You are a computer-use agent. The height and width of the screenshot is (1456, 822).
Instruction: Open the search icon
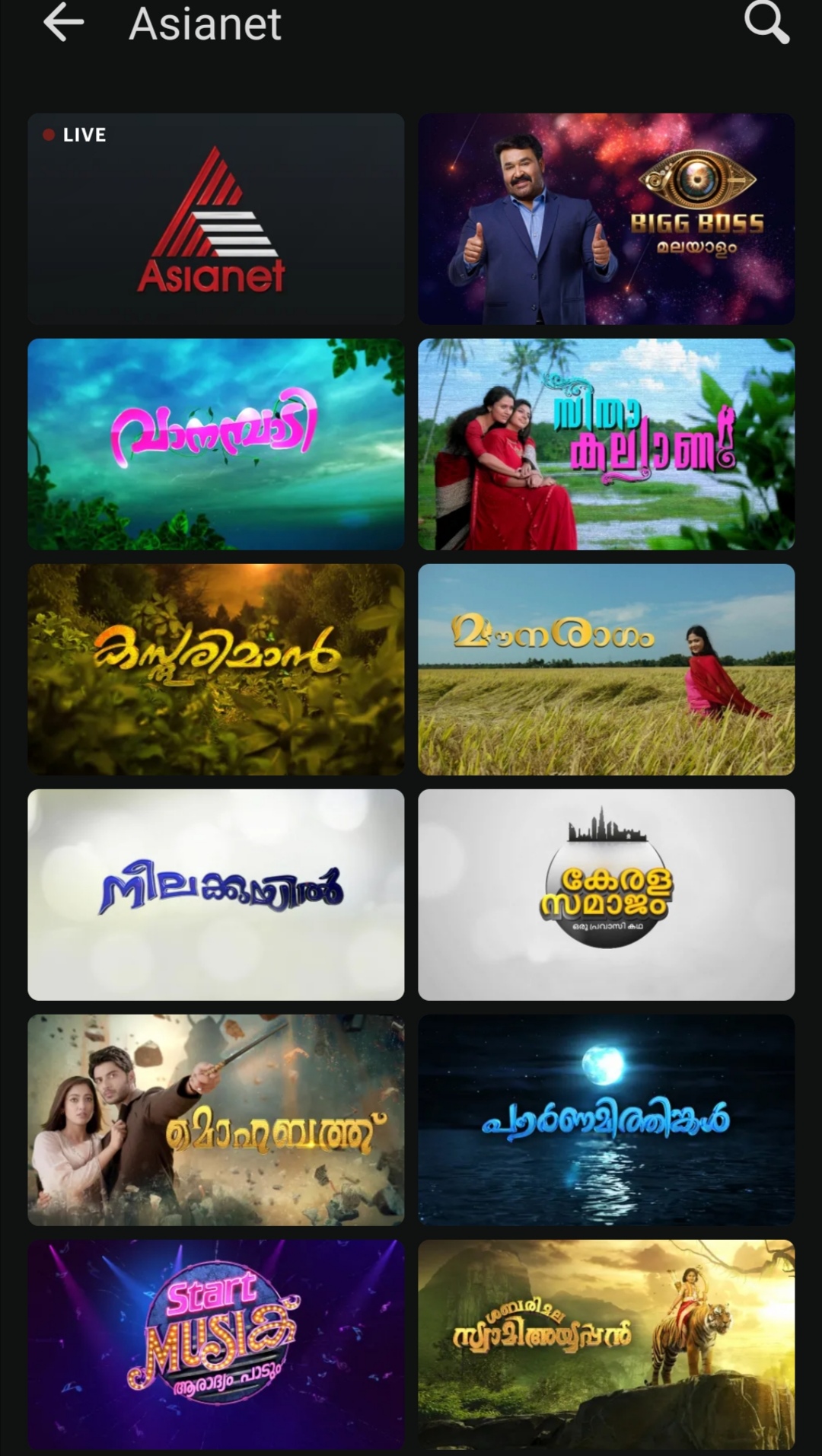pyautogui.click(x=766, y=23)
